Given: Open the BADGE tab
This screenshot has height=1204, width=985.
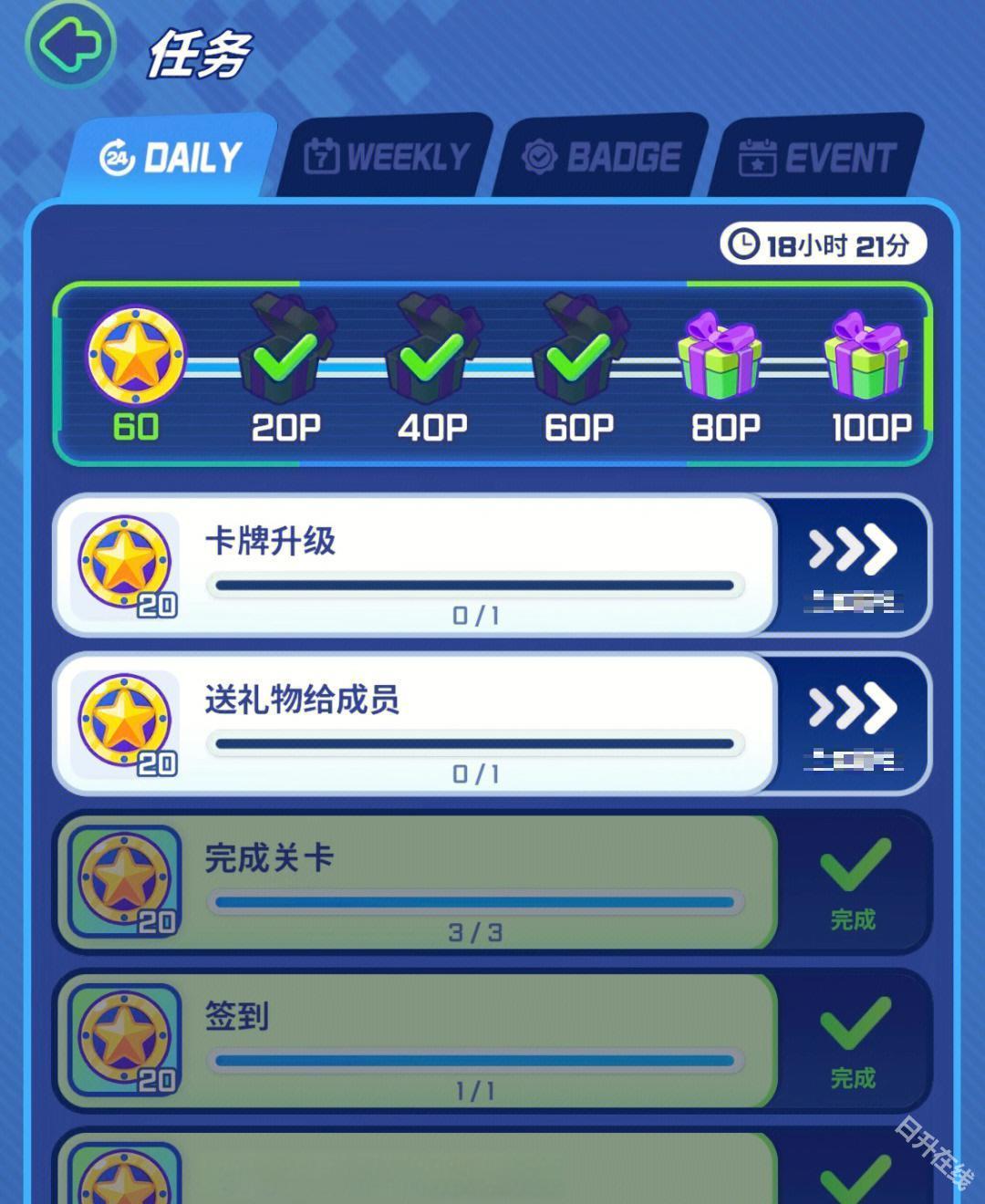Looking at the screenshot, I should [602, 157].
